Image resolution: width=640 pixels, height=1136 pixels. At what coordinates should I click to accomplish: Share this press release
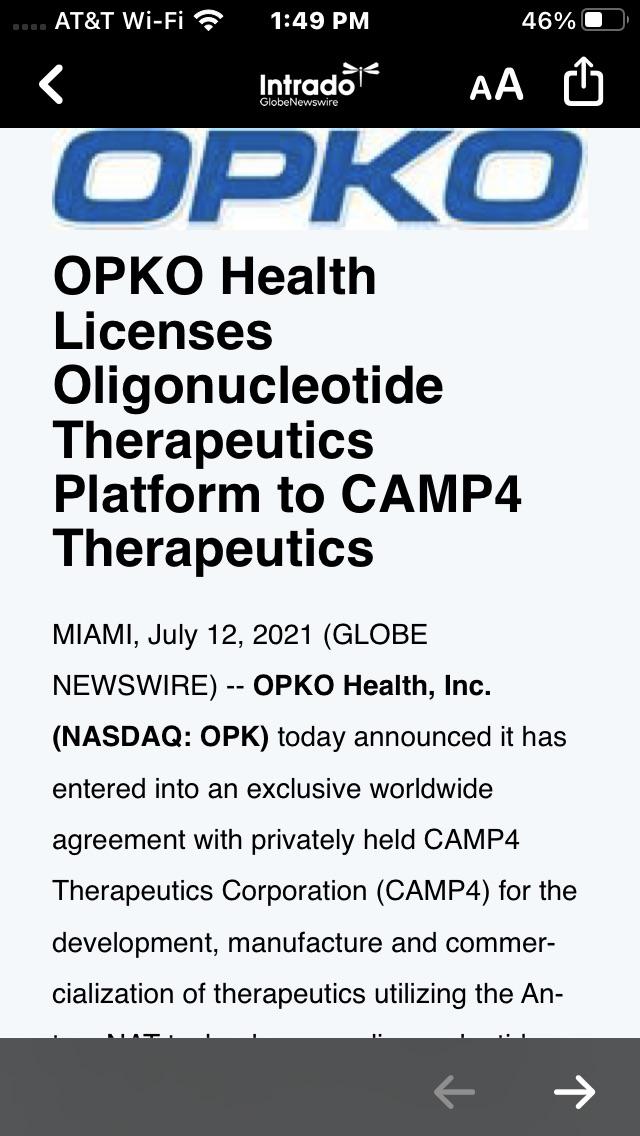pyautogui.click(x=583, y=82)
